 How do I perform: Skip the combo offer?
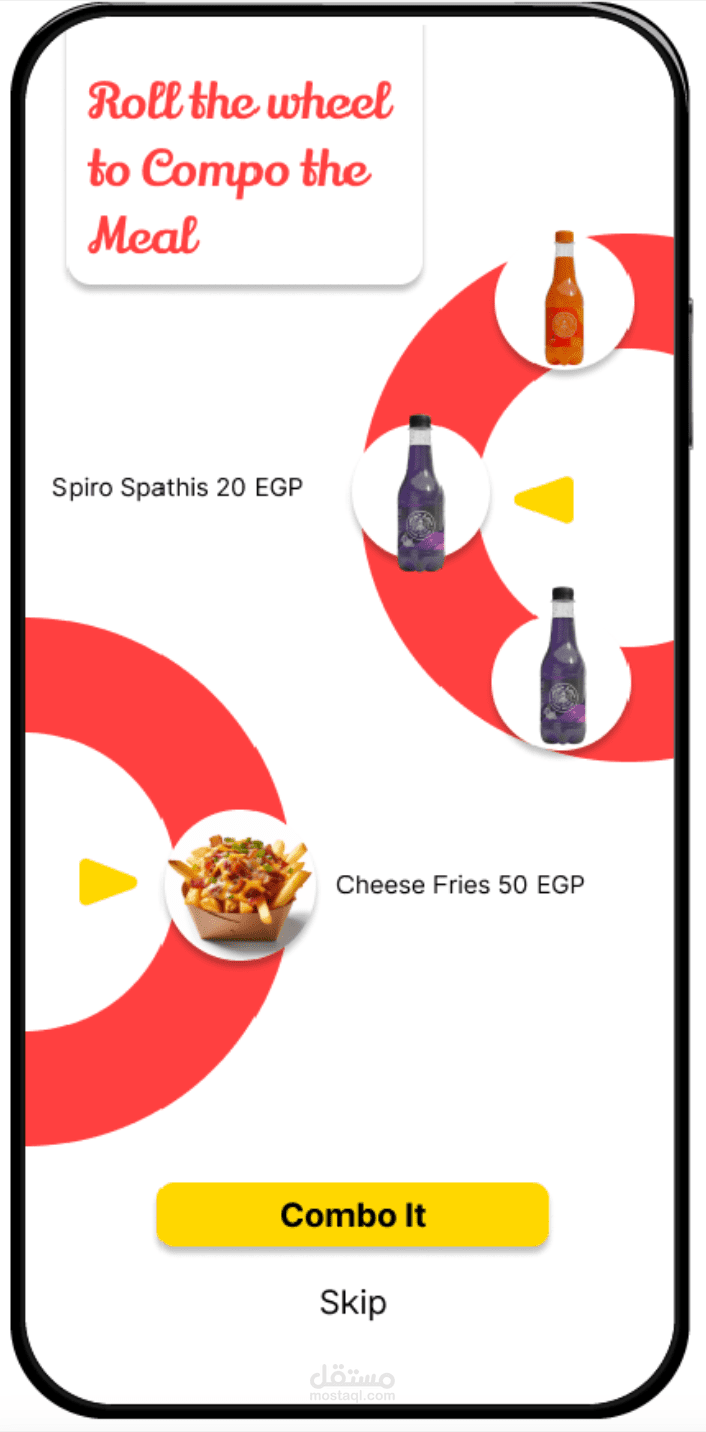[x=353, y=1302]
